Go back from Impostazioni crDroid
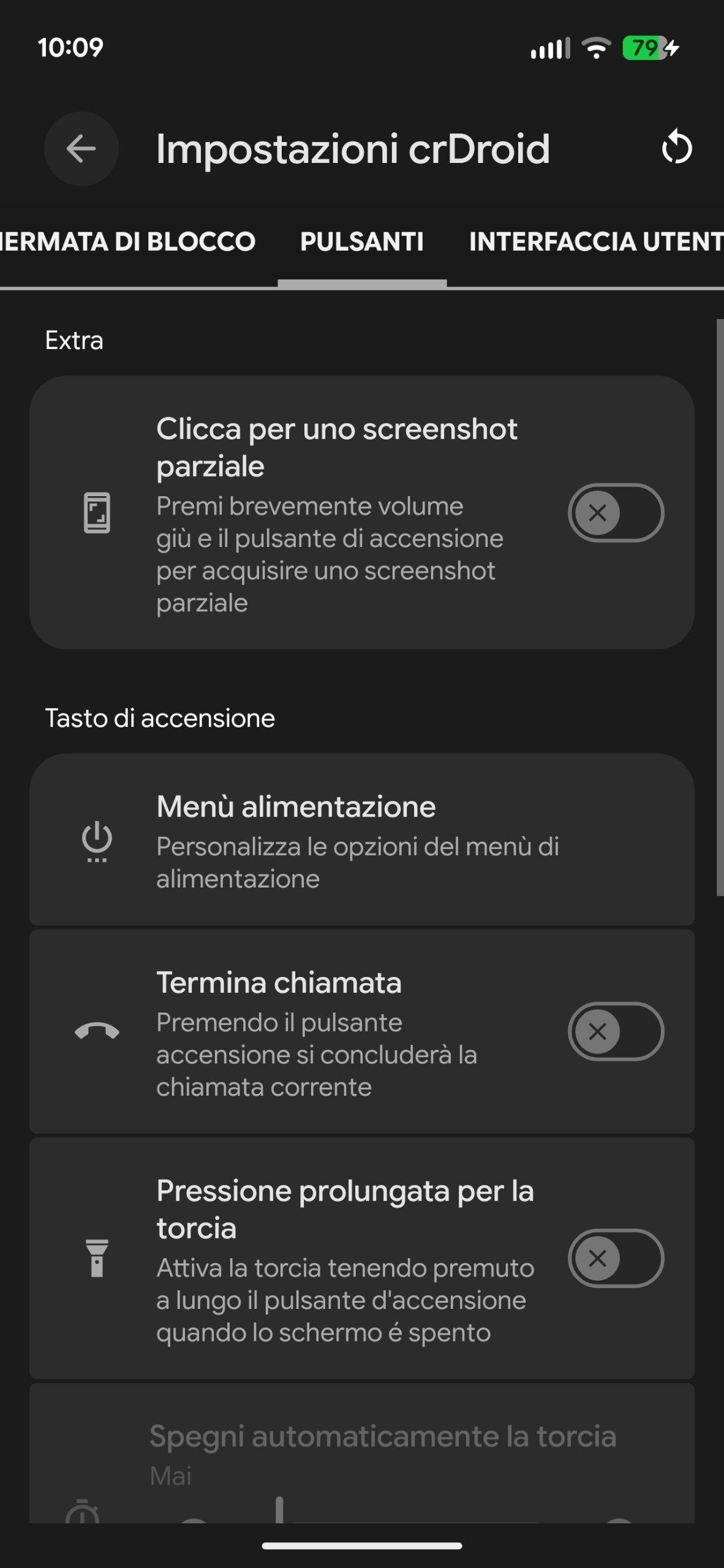 [81, 148]
